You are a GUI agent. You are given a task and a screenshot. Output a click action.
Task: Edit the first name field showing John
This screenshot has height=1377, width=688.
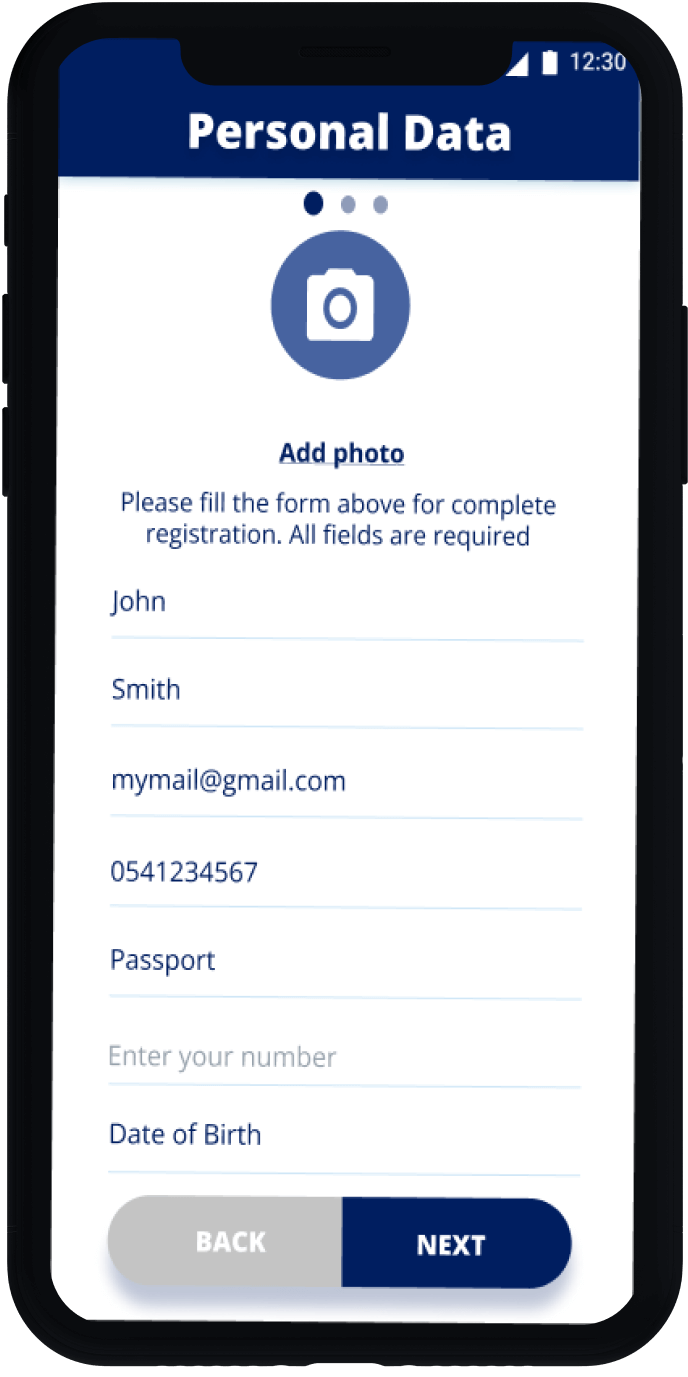tap(345, 603)
